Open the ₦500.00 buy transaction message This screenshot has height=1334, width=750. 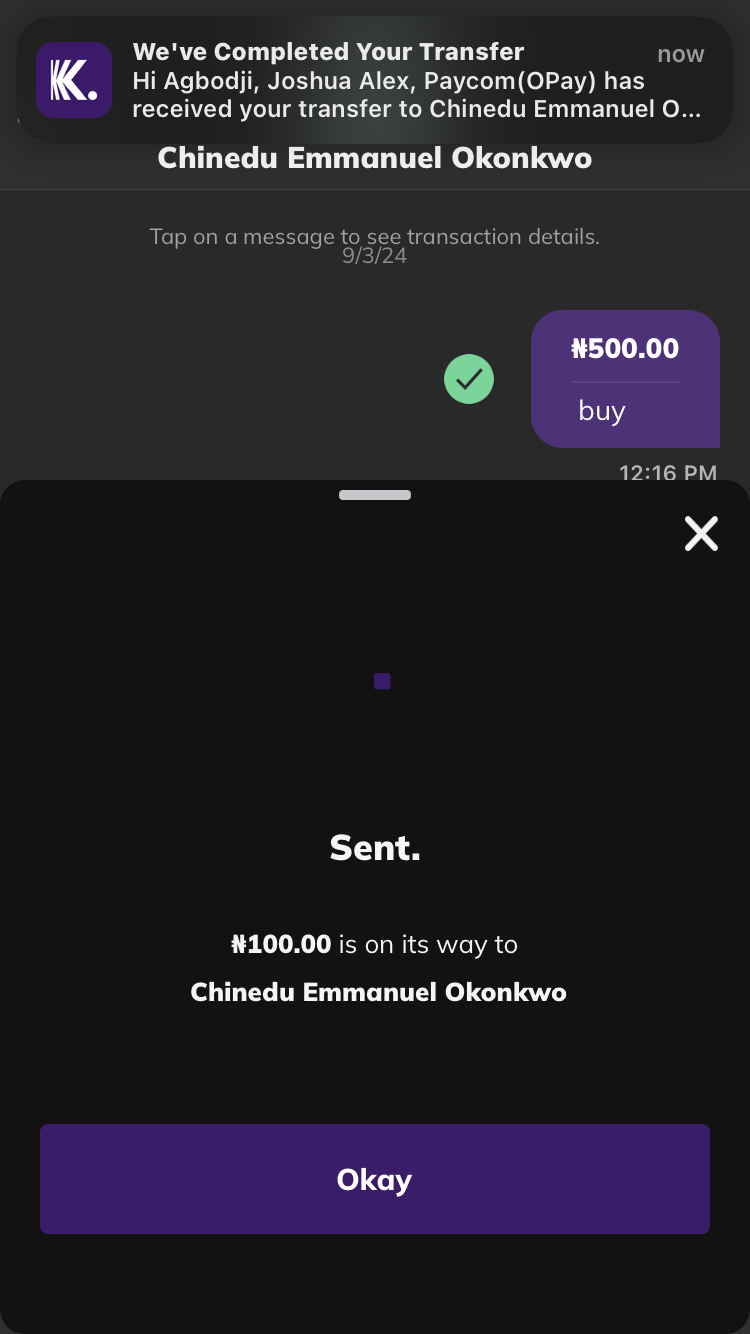[625, 378]
